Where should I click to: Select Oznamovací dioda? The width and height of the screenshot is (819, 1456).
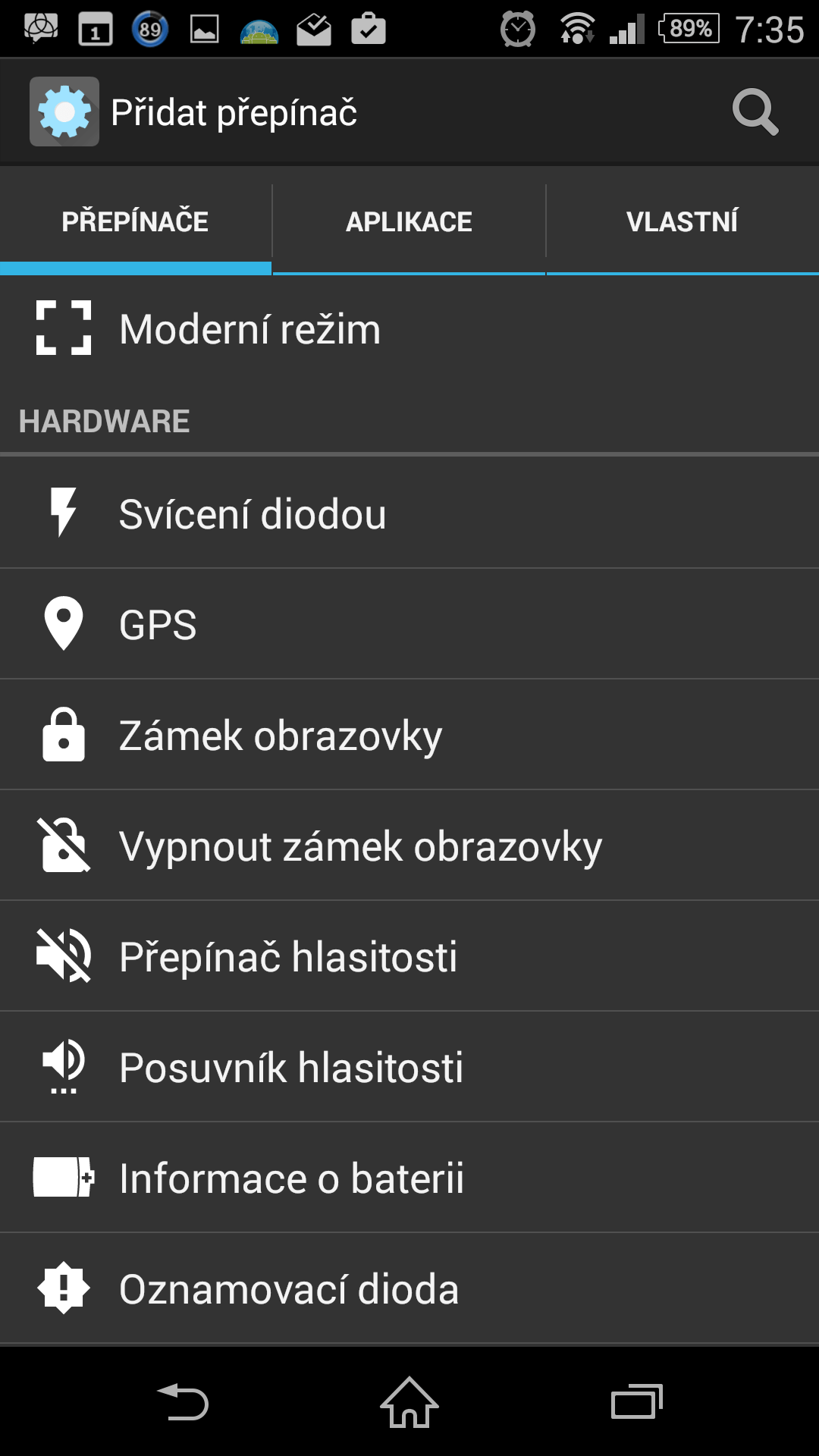[409, 1288]
